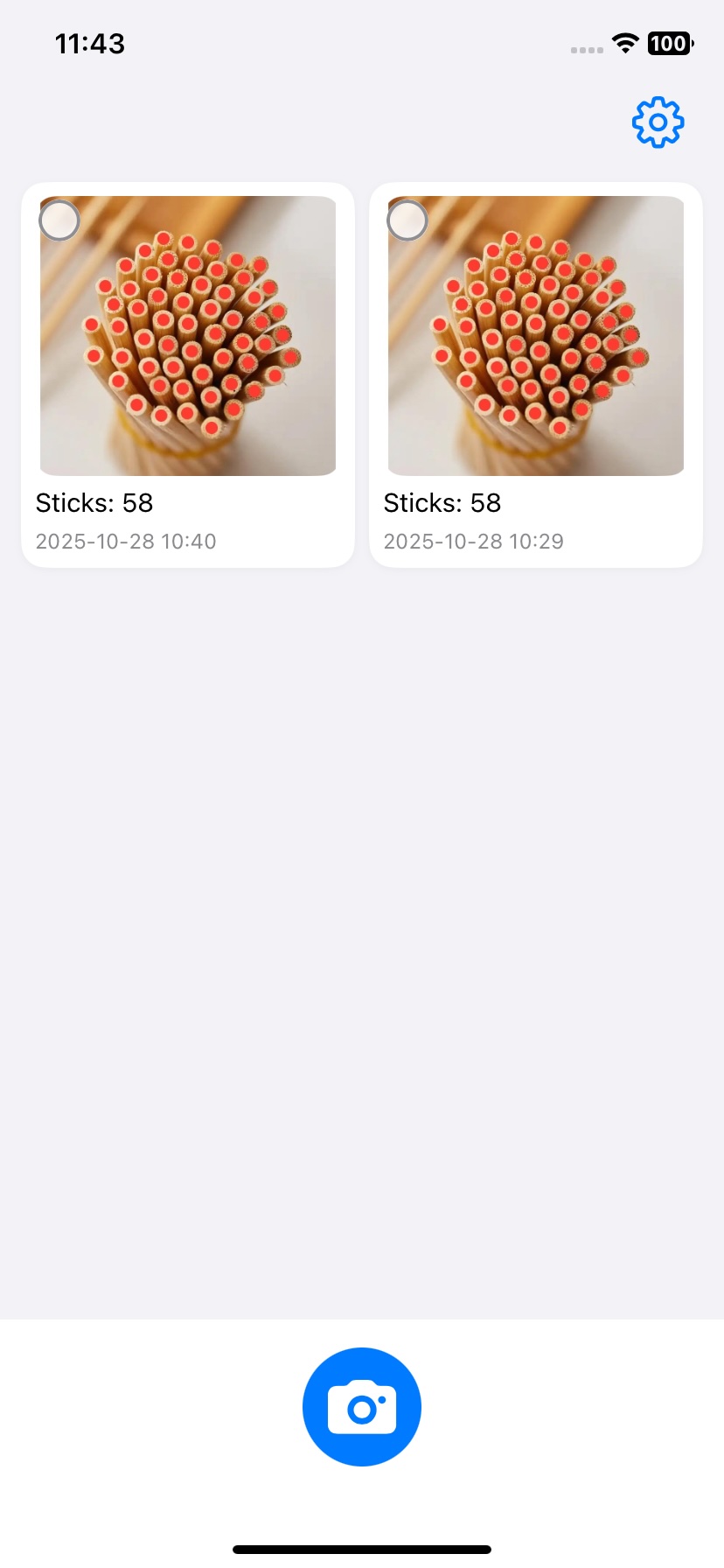Select the 10:40 result's circle checkbox
724x1568 pixels.
59,220
